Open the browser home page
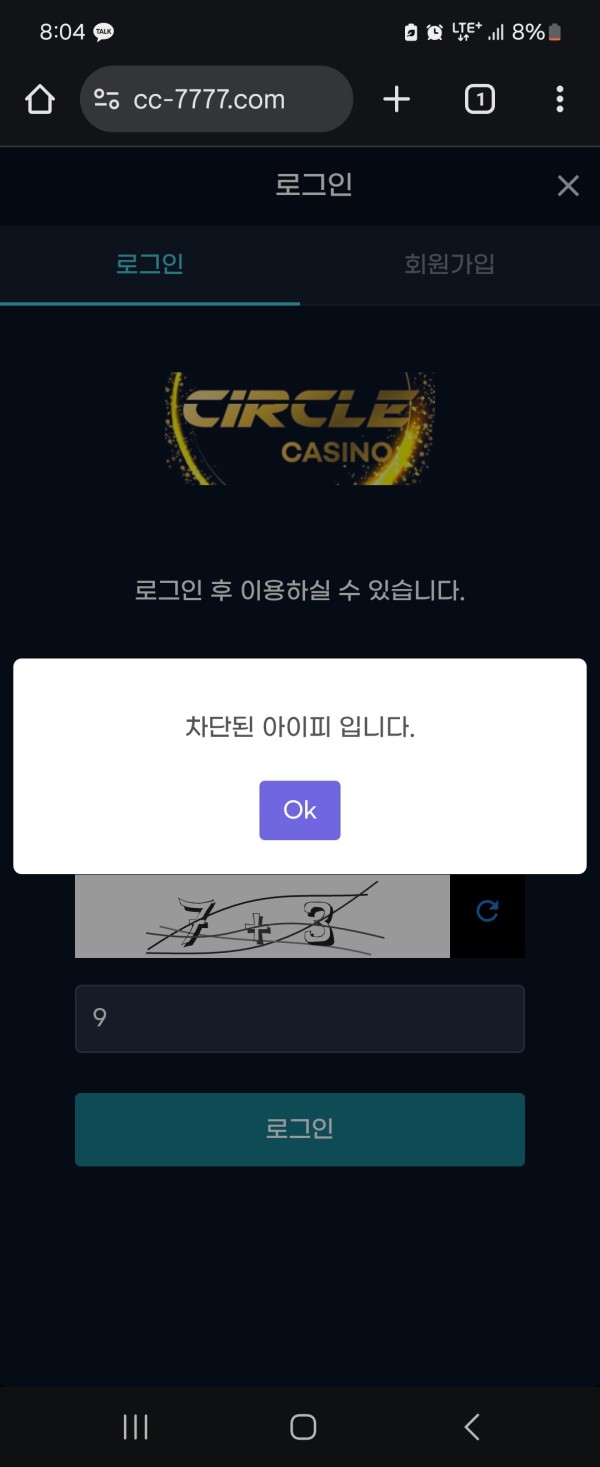600x1467 pixels. pos(40,99)
